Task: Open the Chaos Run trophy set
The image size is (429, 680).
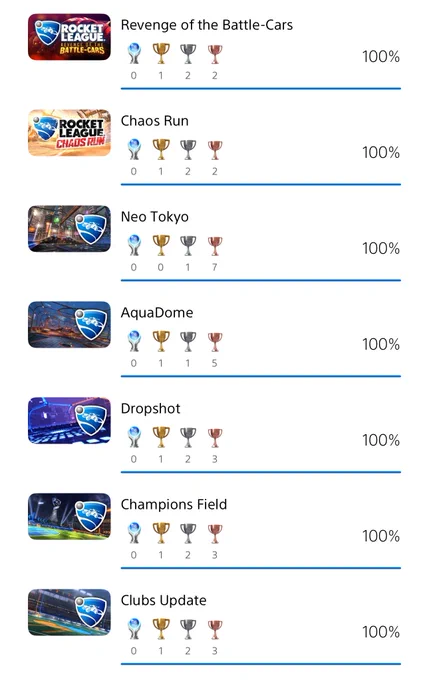Action: (x=214, y=146)
